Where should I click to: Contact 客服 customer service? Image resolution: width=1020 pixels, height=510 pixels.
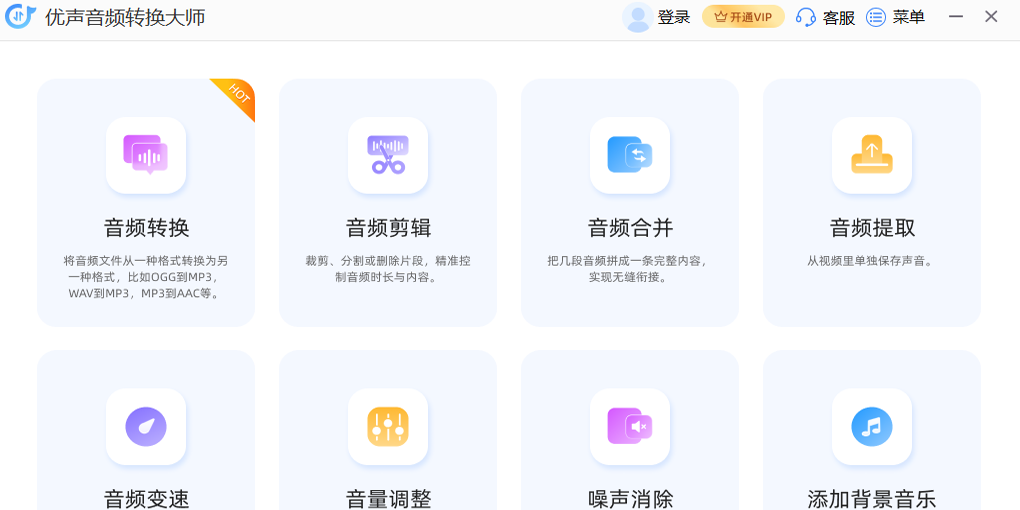(x=825, y=17)
